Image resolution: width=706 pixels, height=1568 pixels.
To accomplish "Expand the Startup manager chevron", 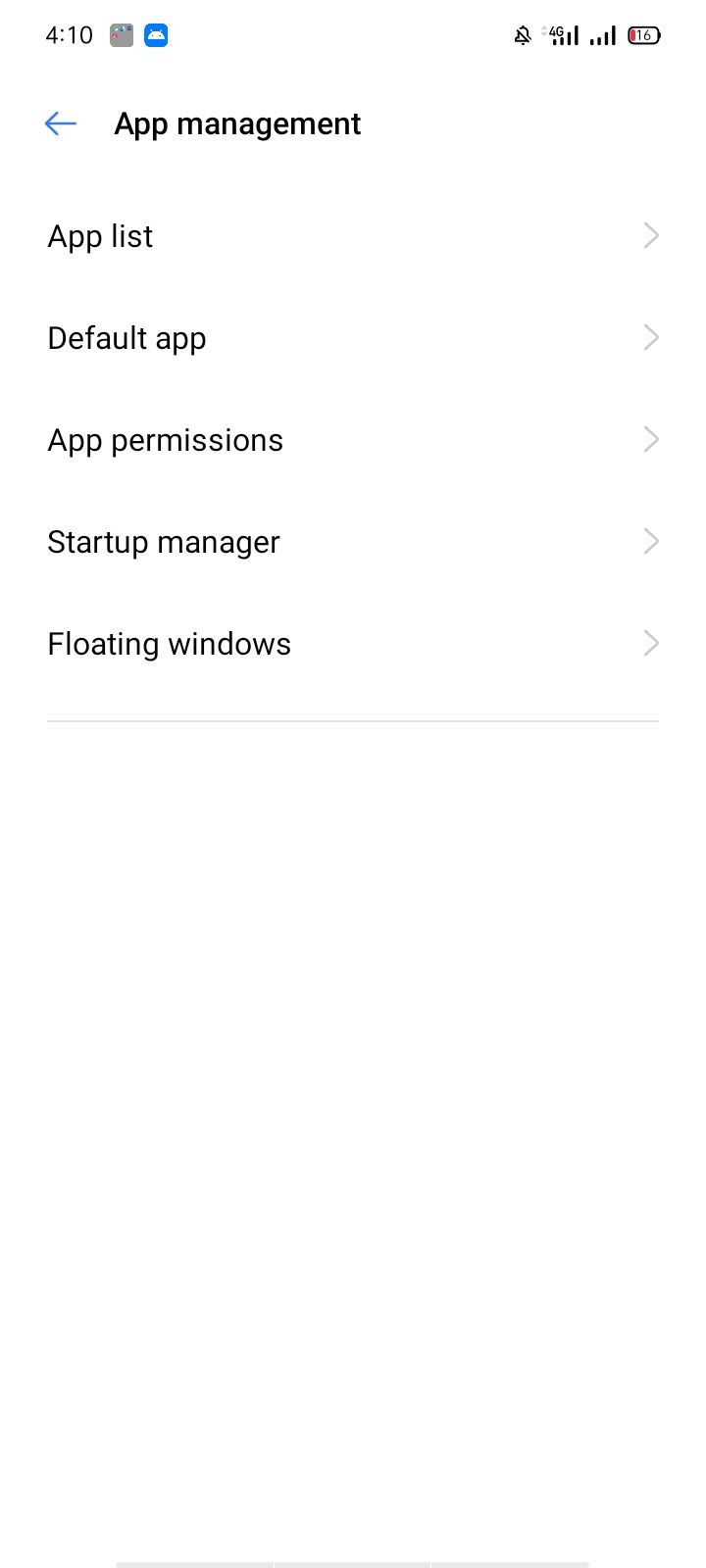I will tap(650, 541).
